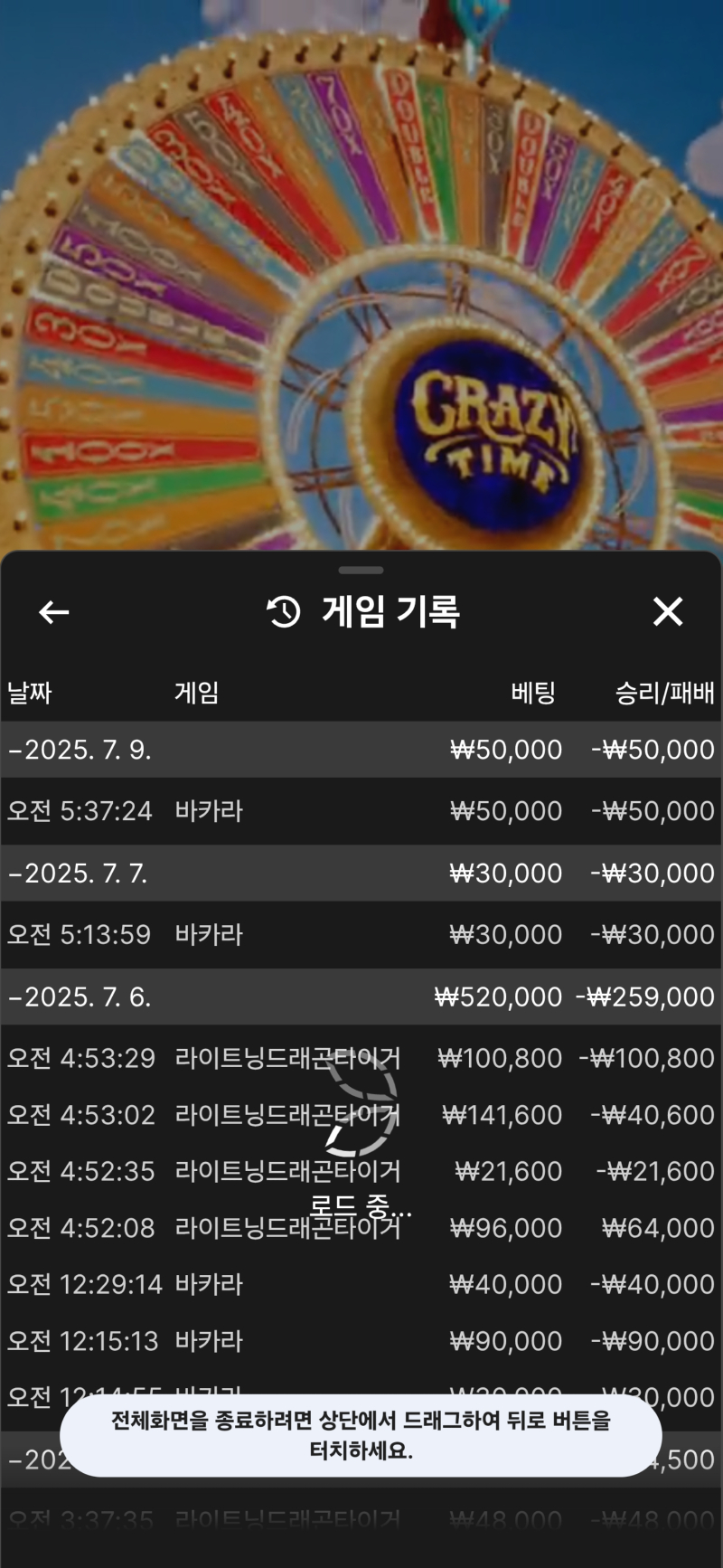Open the 오전 12:29:14 바카라 entry
This screenshot has width=723, height=1568.
(361, 1284)
